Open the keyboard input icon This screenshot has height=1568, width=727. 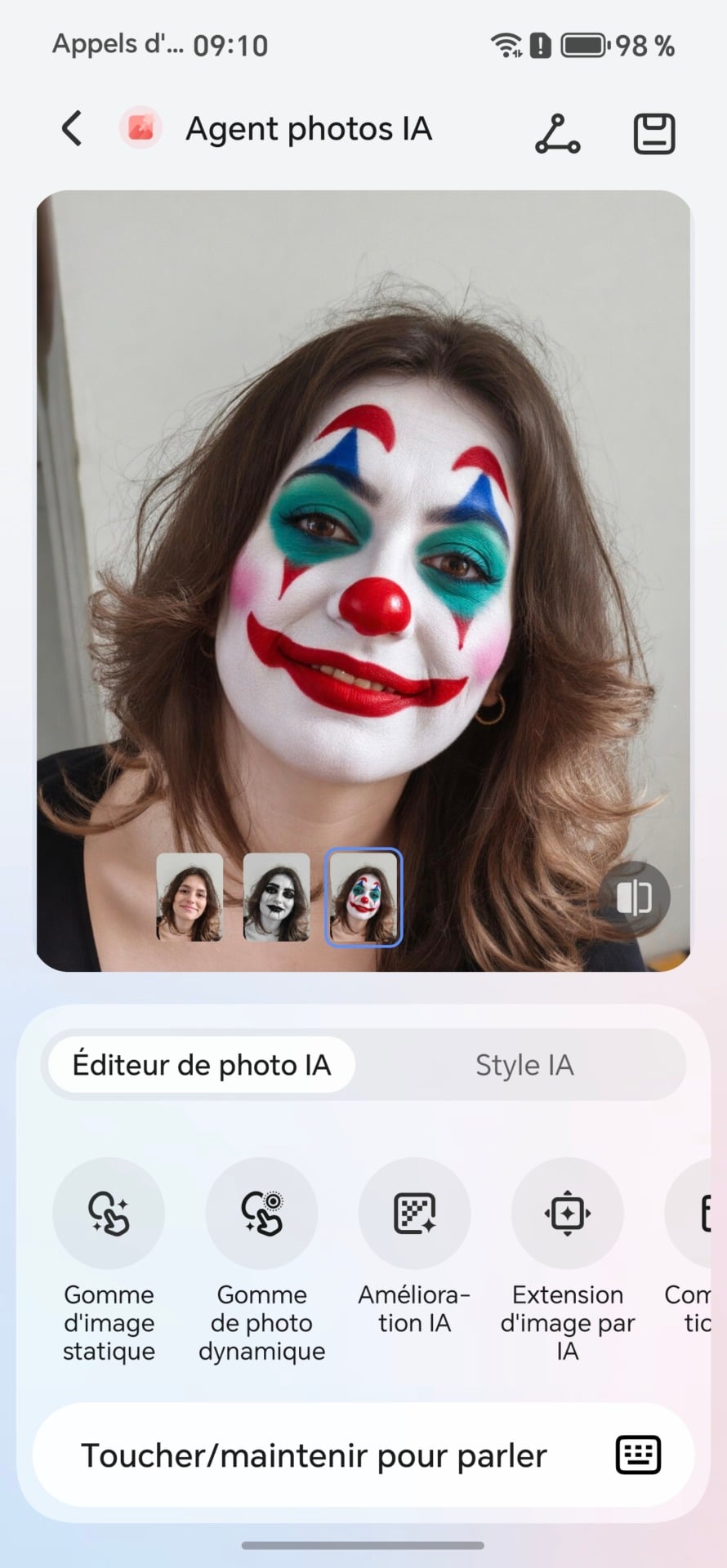pos(637,1455)
